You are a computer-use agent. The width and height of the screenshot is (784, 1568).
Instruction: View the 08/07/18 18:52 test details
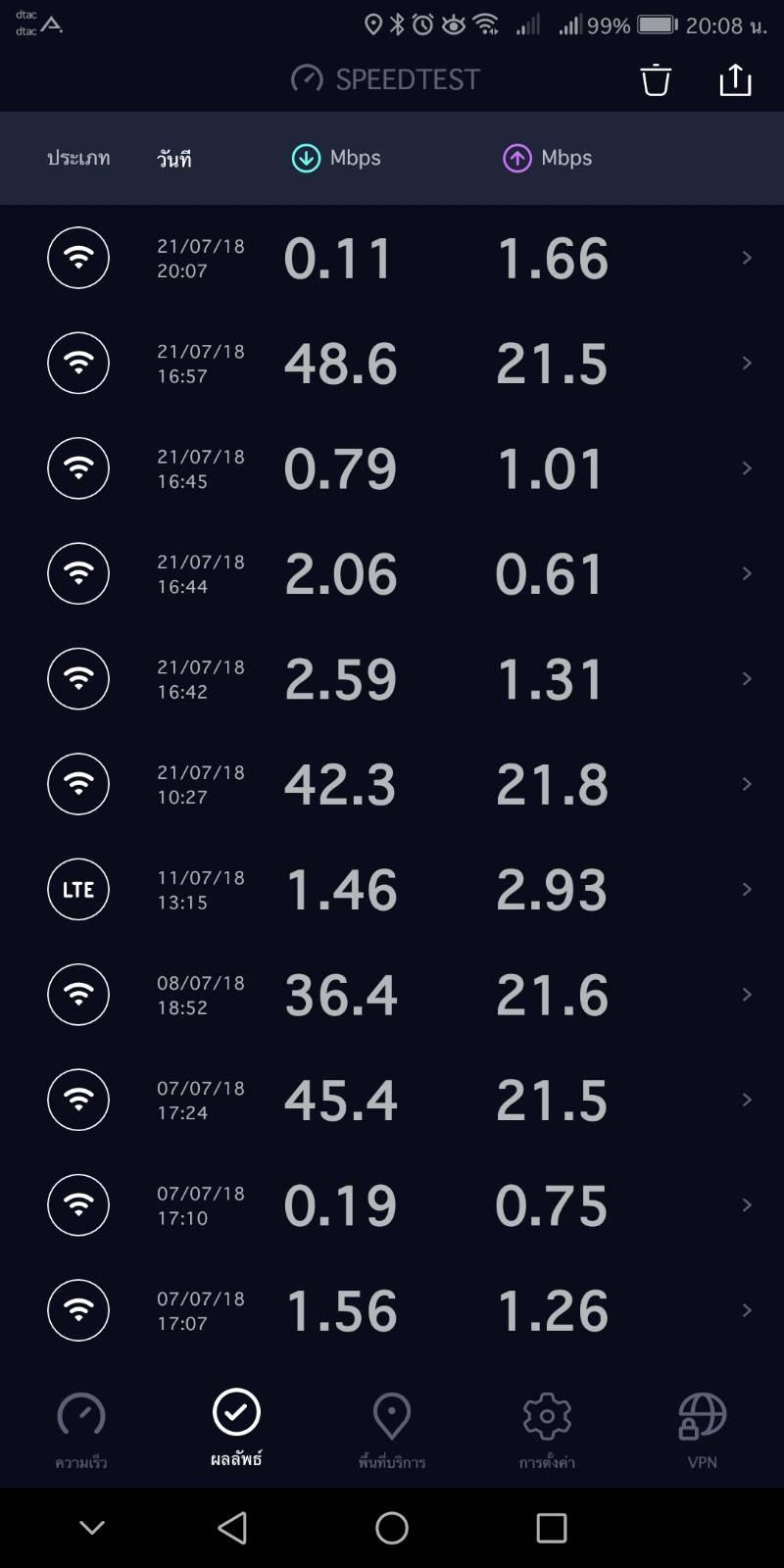pyautogui.click(x=392, y=995)
